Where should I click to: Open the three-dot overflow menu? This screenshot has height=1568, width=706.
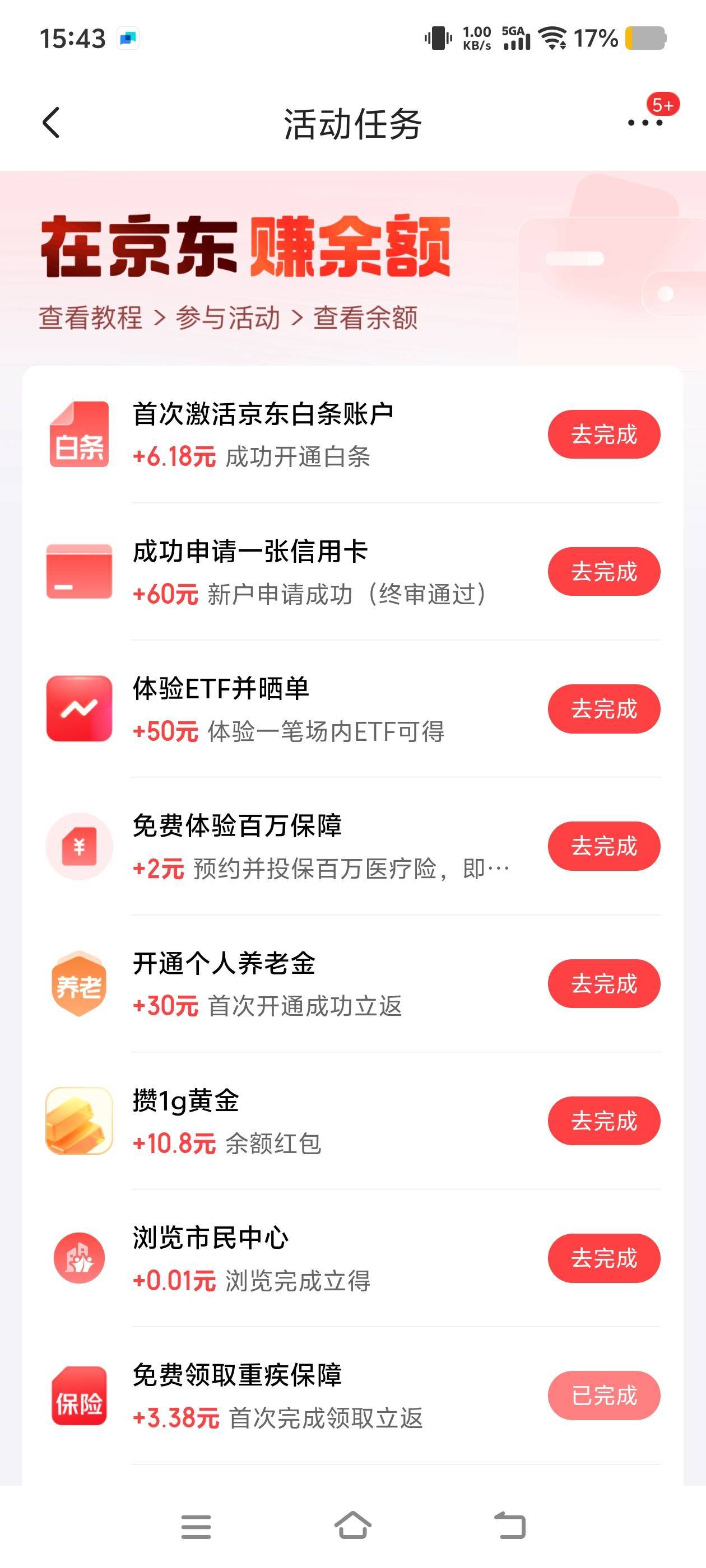tap(644, 123)
